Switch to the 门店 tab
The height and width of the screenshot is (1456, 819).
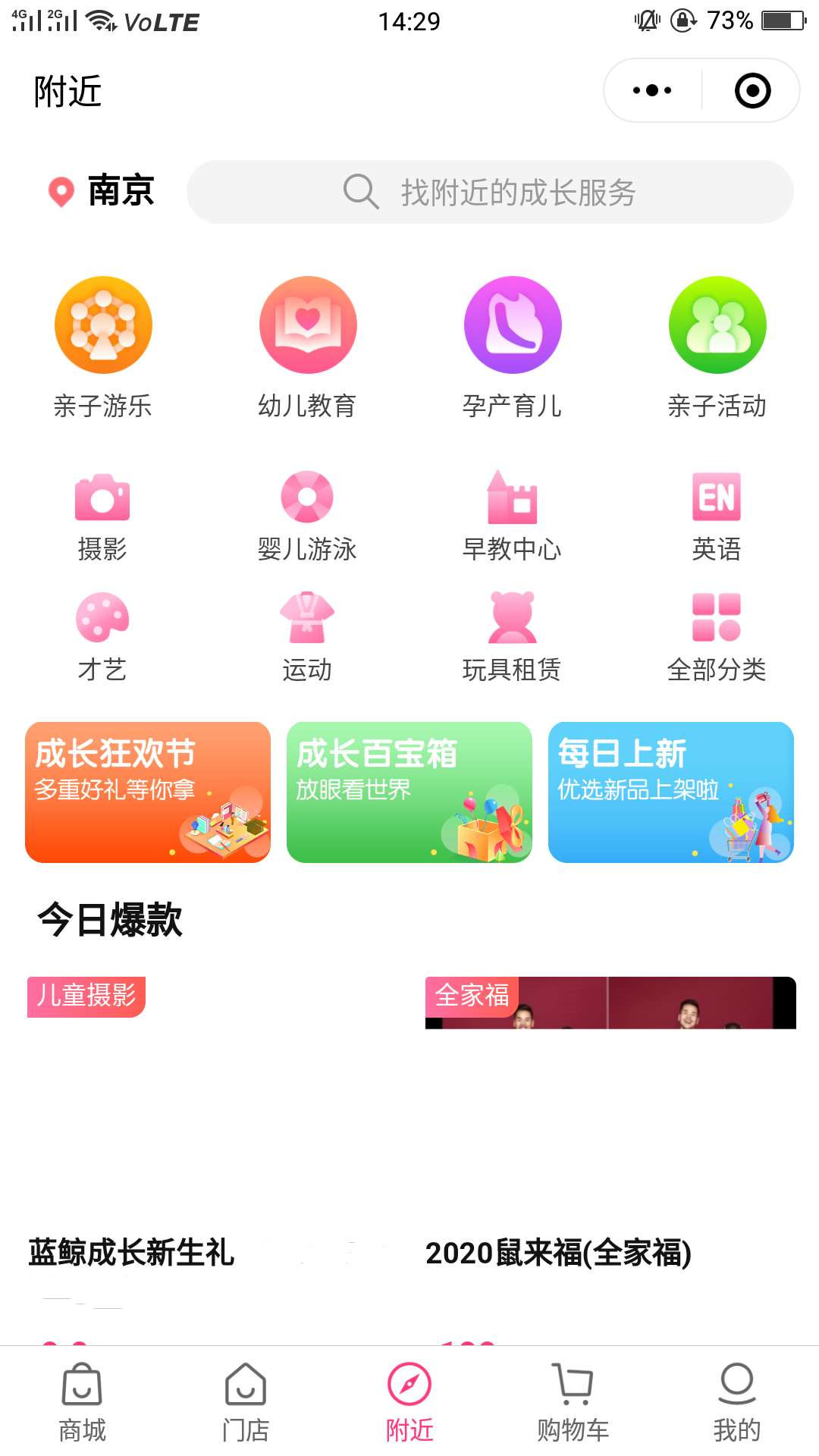click(x=246, y=1403)
